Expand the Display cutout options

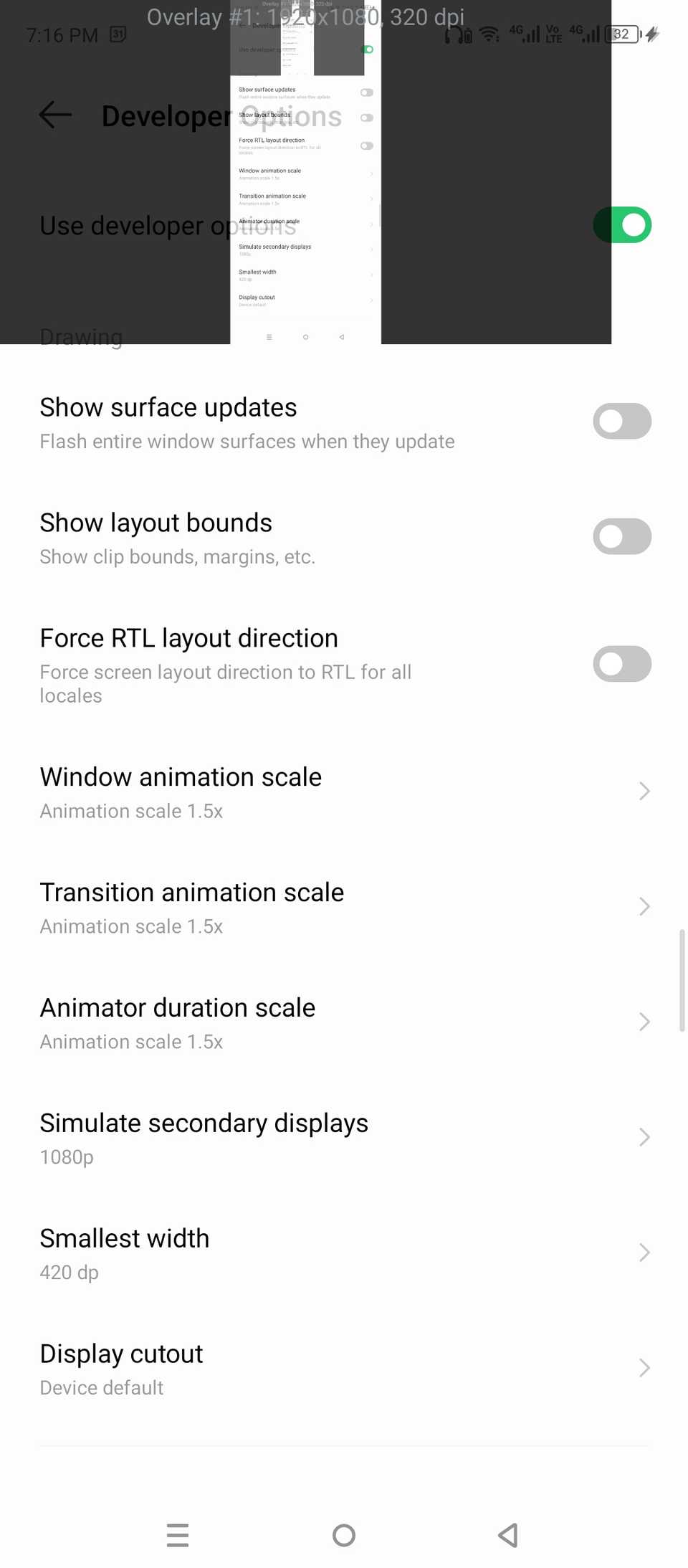pyautogui.click(x=643, y=1367)
